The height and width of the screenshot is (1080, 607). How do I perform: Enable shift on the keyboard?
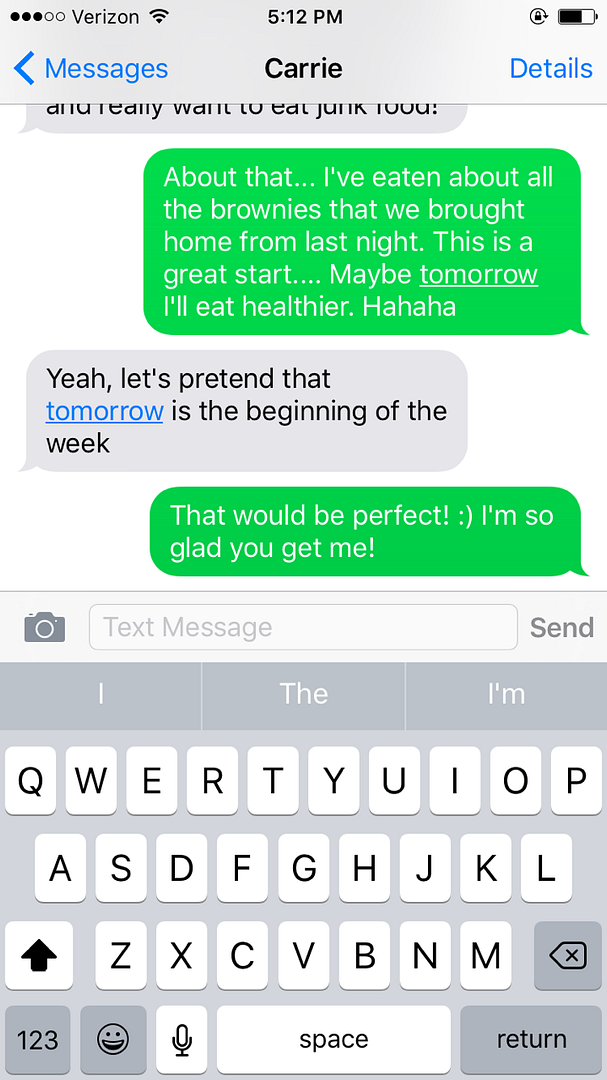pyautogui.click(x=39, y=955)
